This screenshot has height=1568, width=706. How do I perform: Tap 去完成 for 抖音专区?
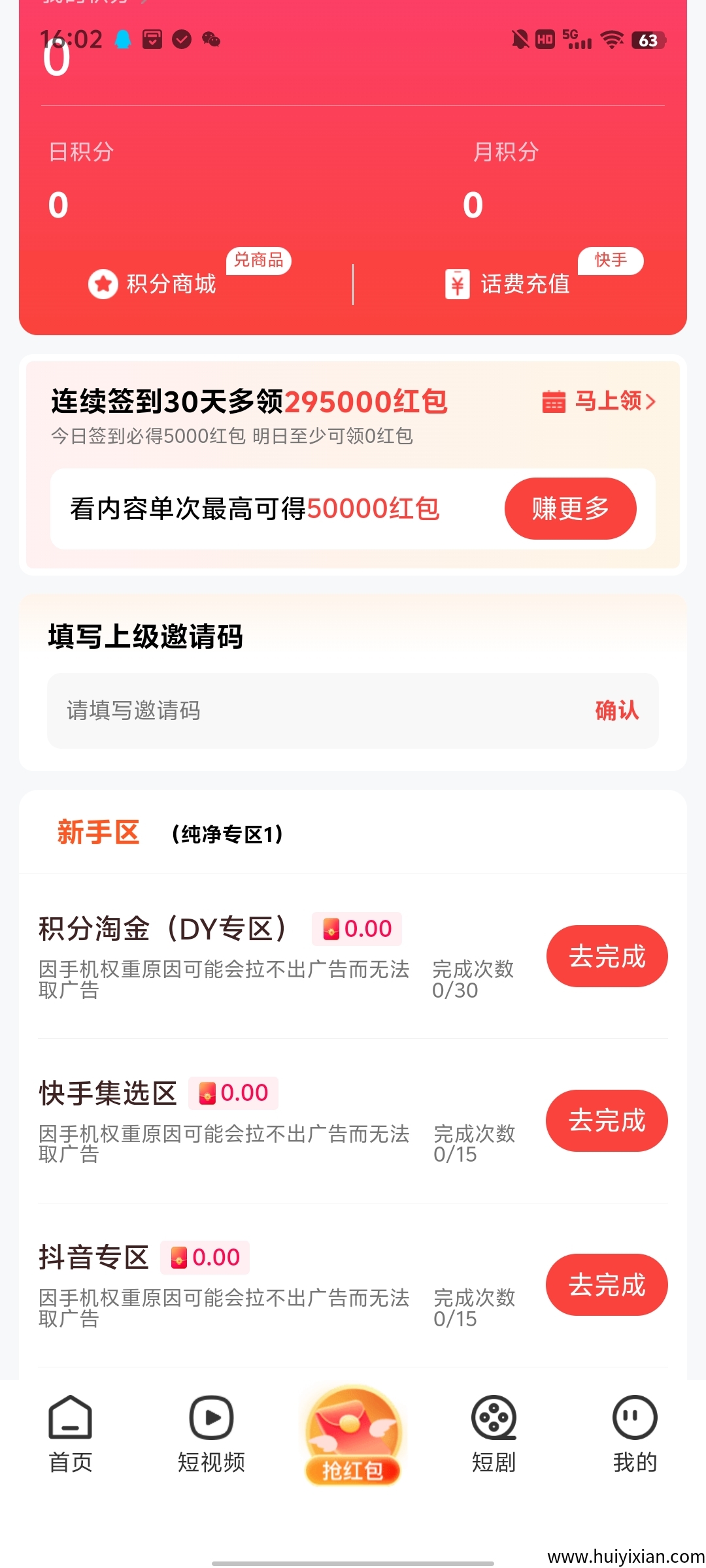click(607, 1284)
